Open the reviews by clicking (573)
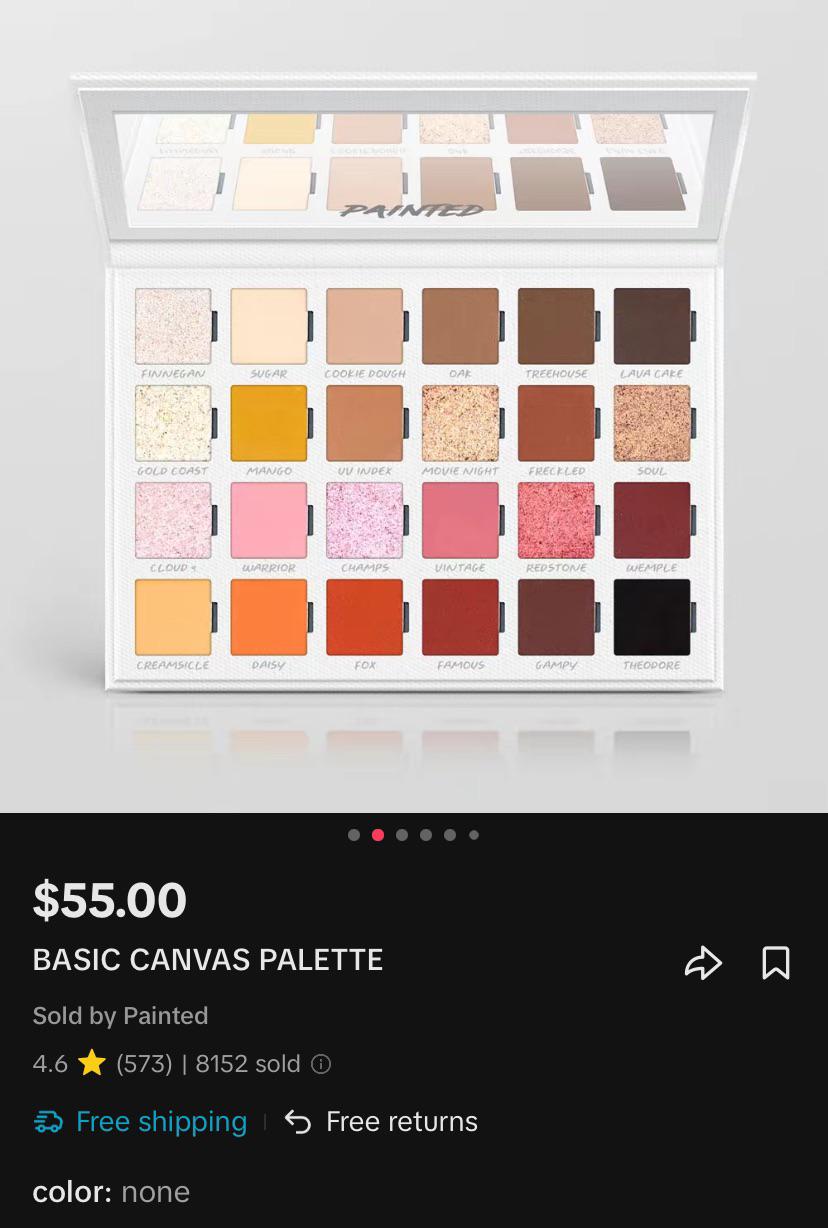Image resolution: width=828 pixels, height=1228 pixels. [x=143, y=1063]
